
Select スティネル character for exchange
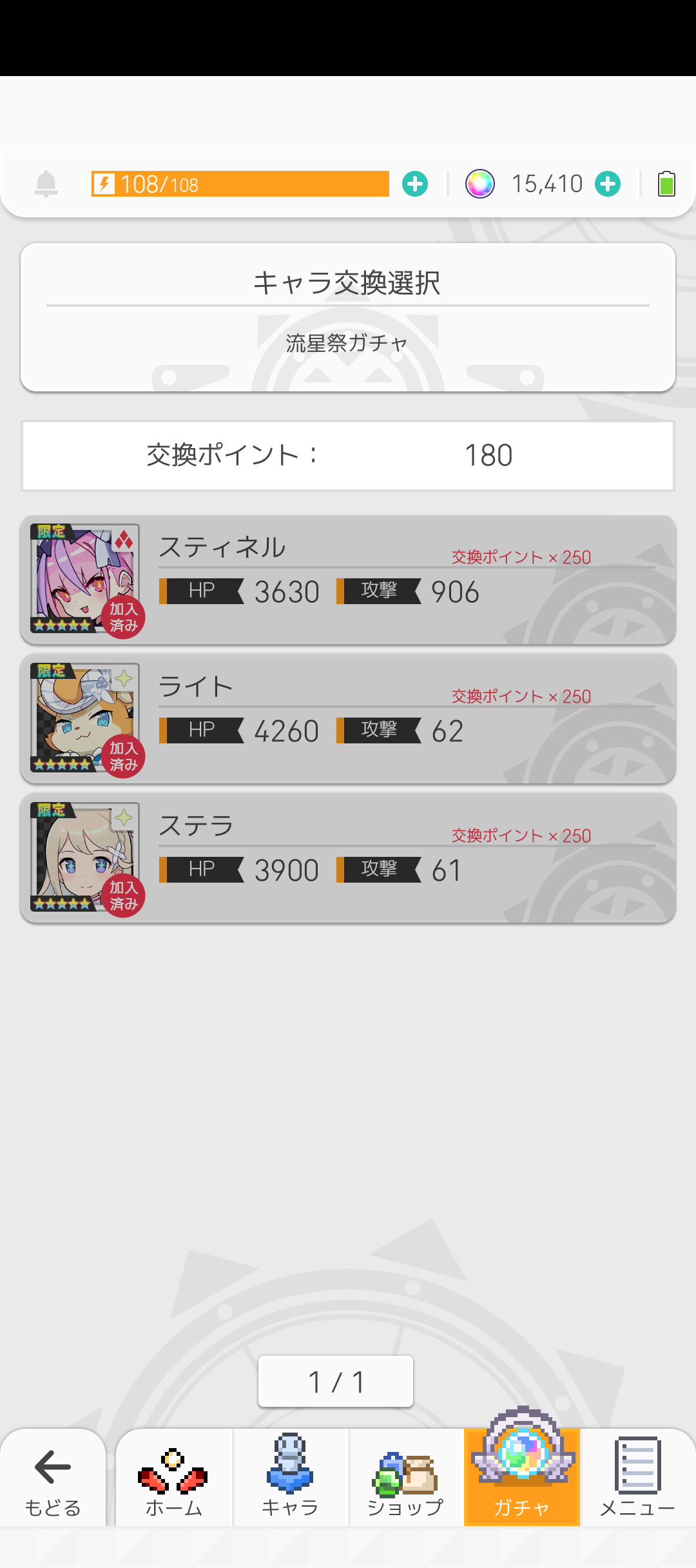[x=348, y=580]
